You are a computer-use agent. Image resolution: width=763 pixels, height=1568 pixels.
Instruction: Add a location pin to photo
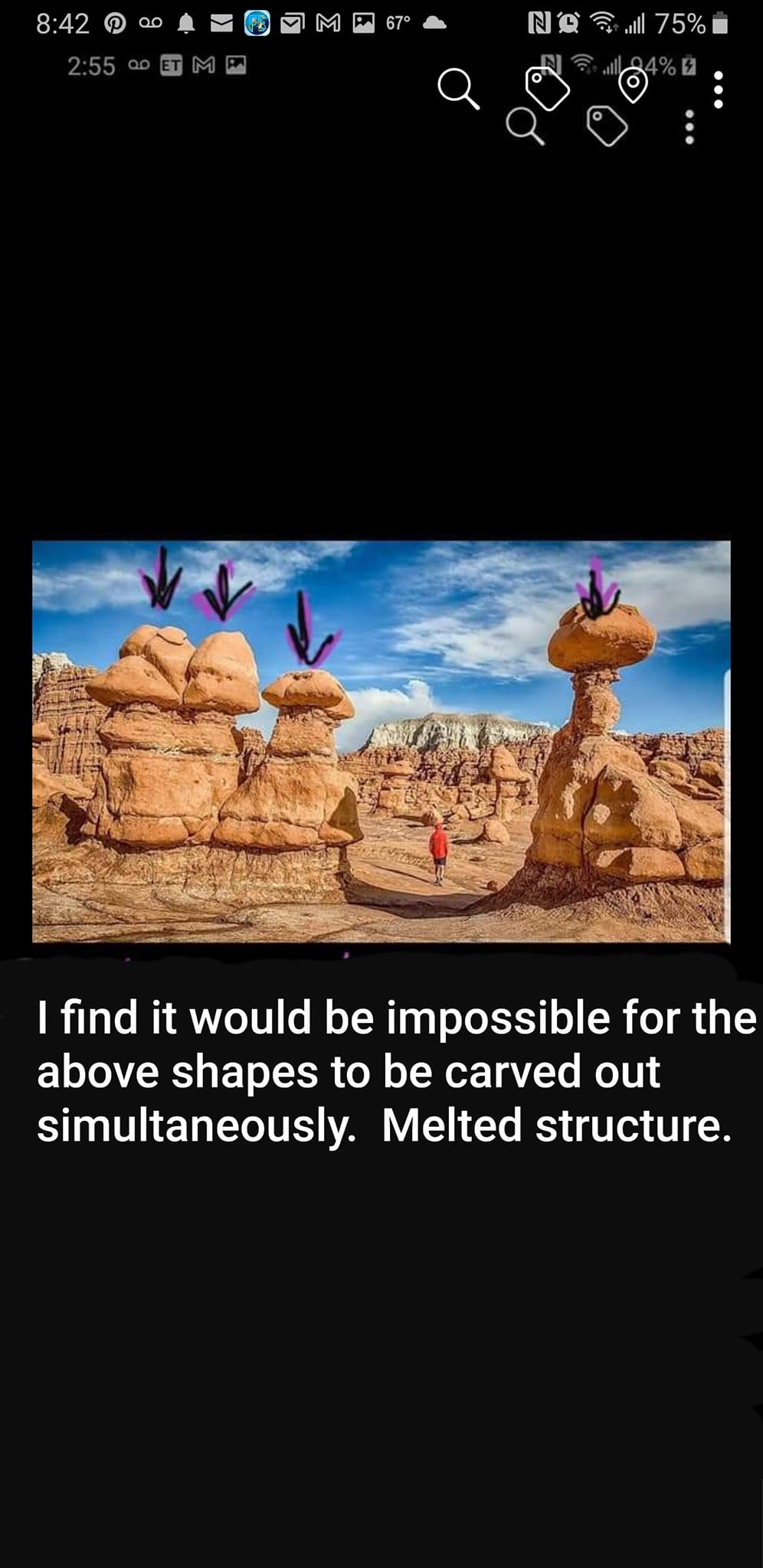pyautogui.click(x=633, y=86)
